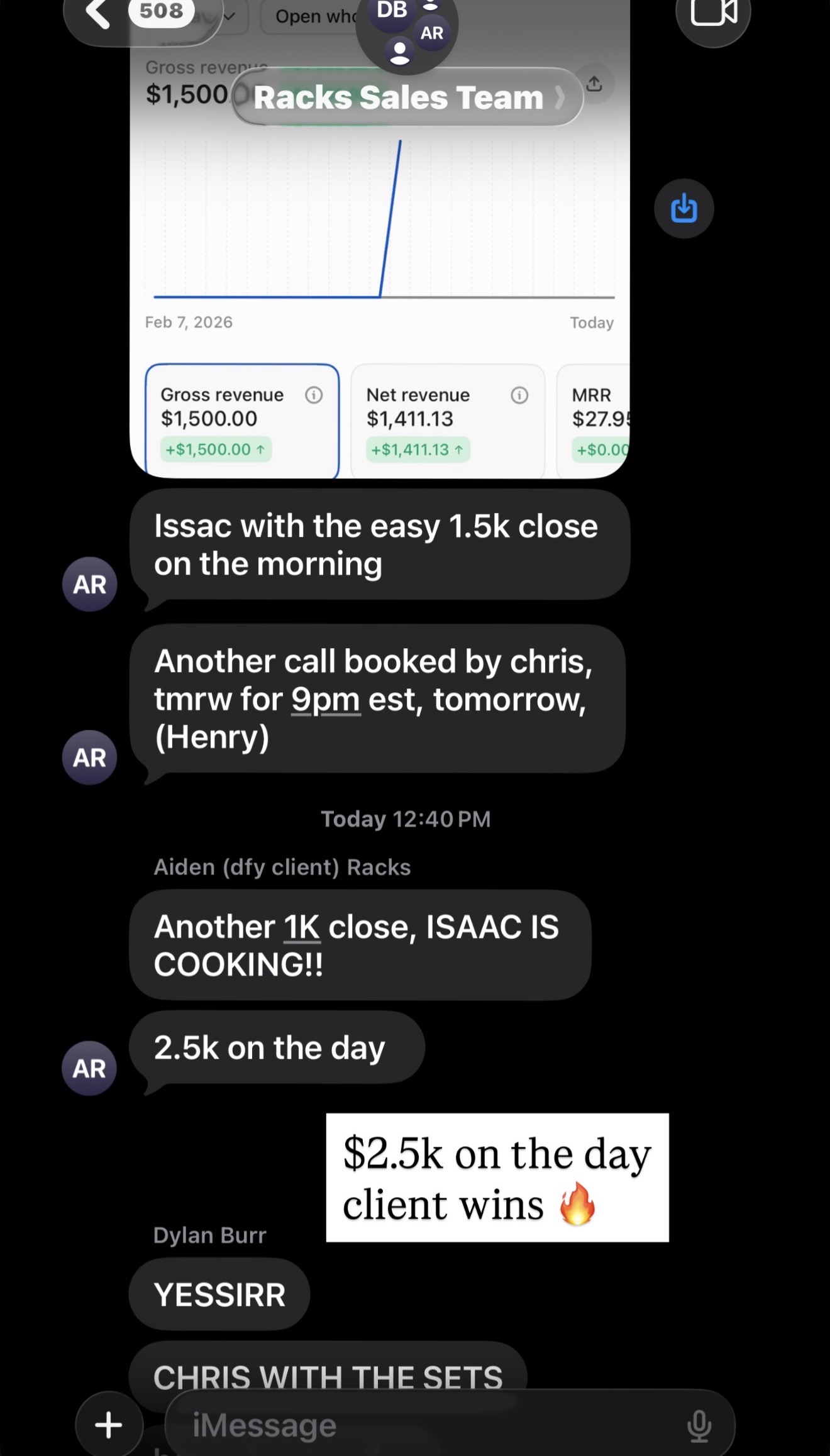The image size is (830, 1456).
Task: Tap the underlined 1K link
Action: 302,927
